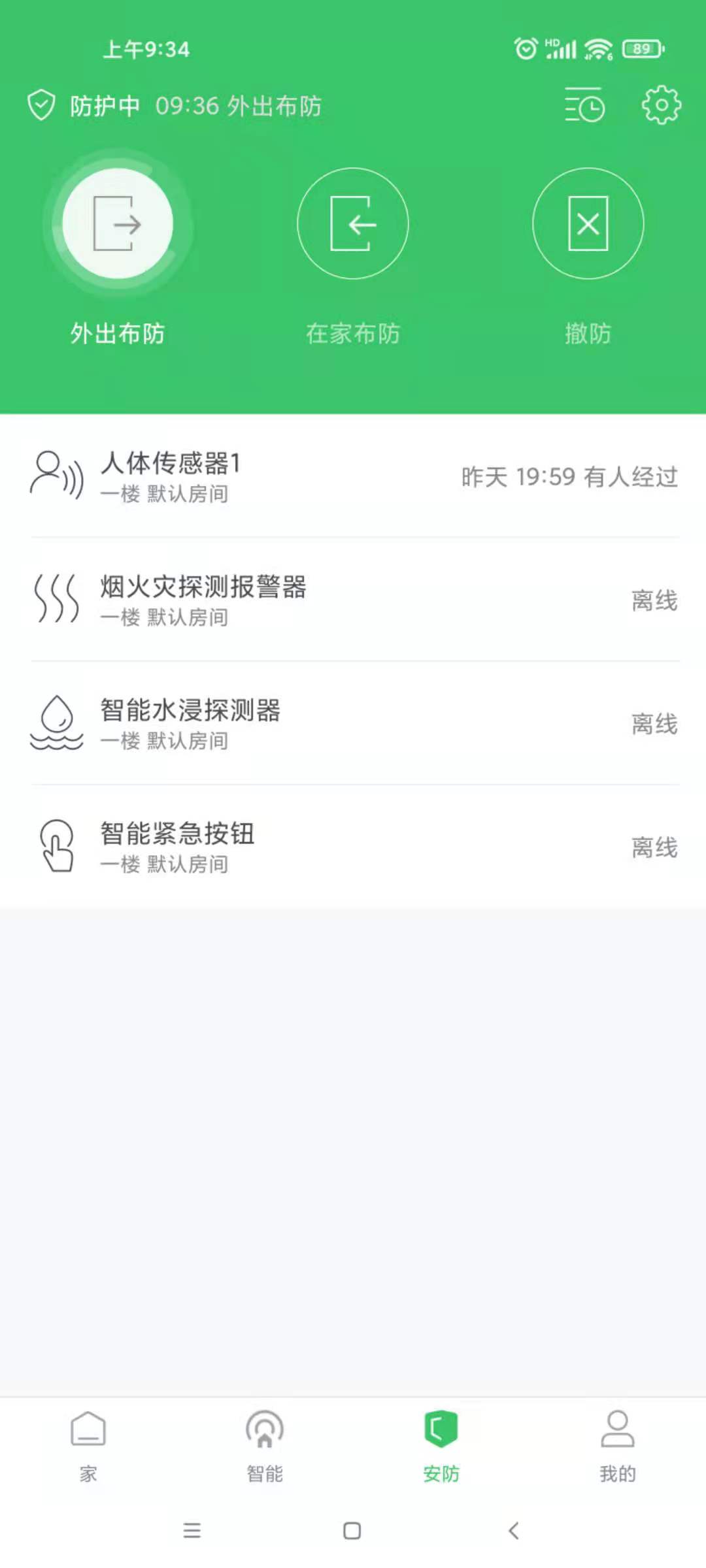The width and height of the screenshot is (706, 1568).
Task: Open 智能紧急按钮 device row
Action: tap(353, 847)
